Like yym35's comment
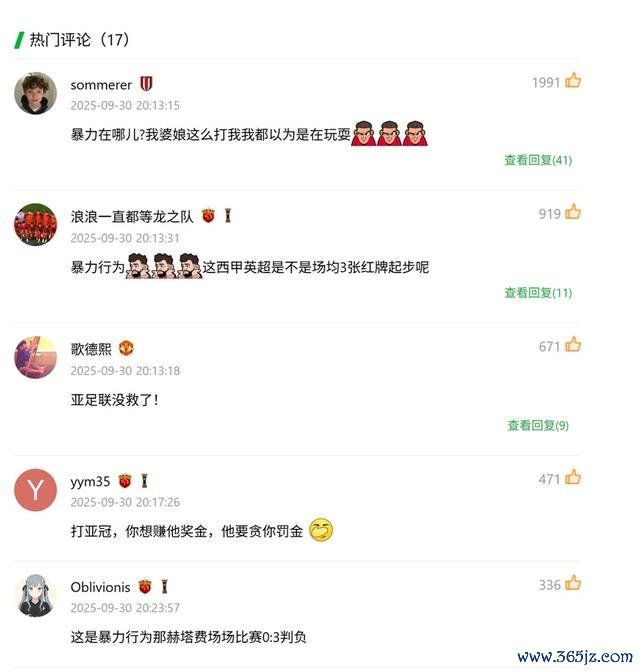This screenshot has width=640, height=672. (x=573, y=478)
